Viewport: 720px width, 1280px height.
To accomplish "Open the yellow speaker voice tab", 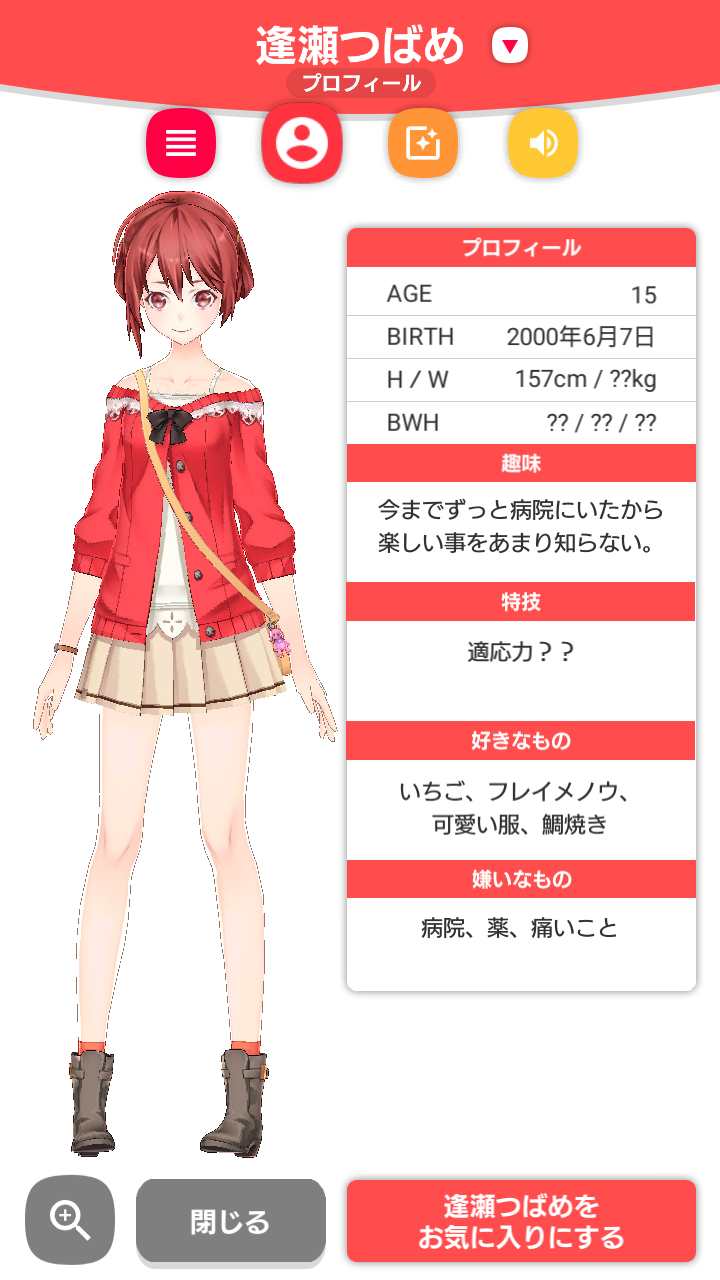I will [543, 144].
